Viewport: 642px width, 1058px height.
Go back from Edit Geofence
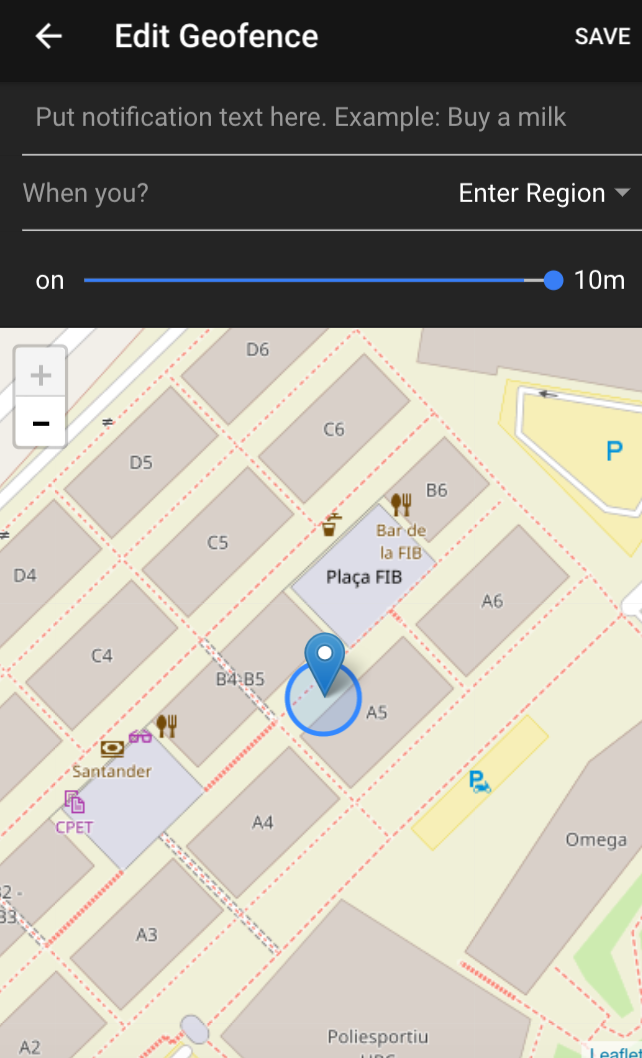tap(48, 37)
